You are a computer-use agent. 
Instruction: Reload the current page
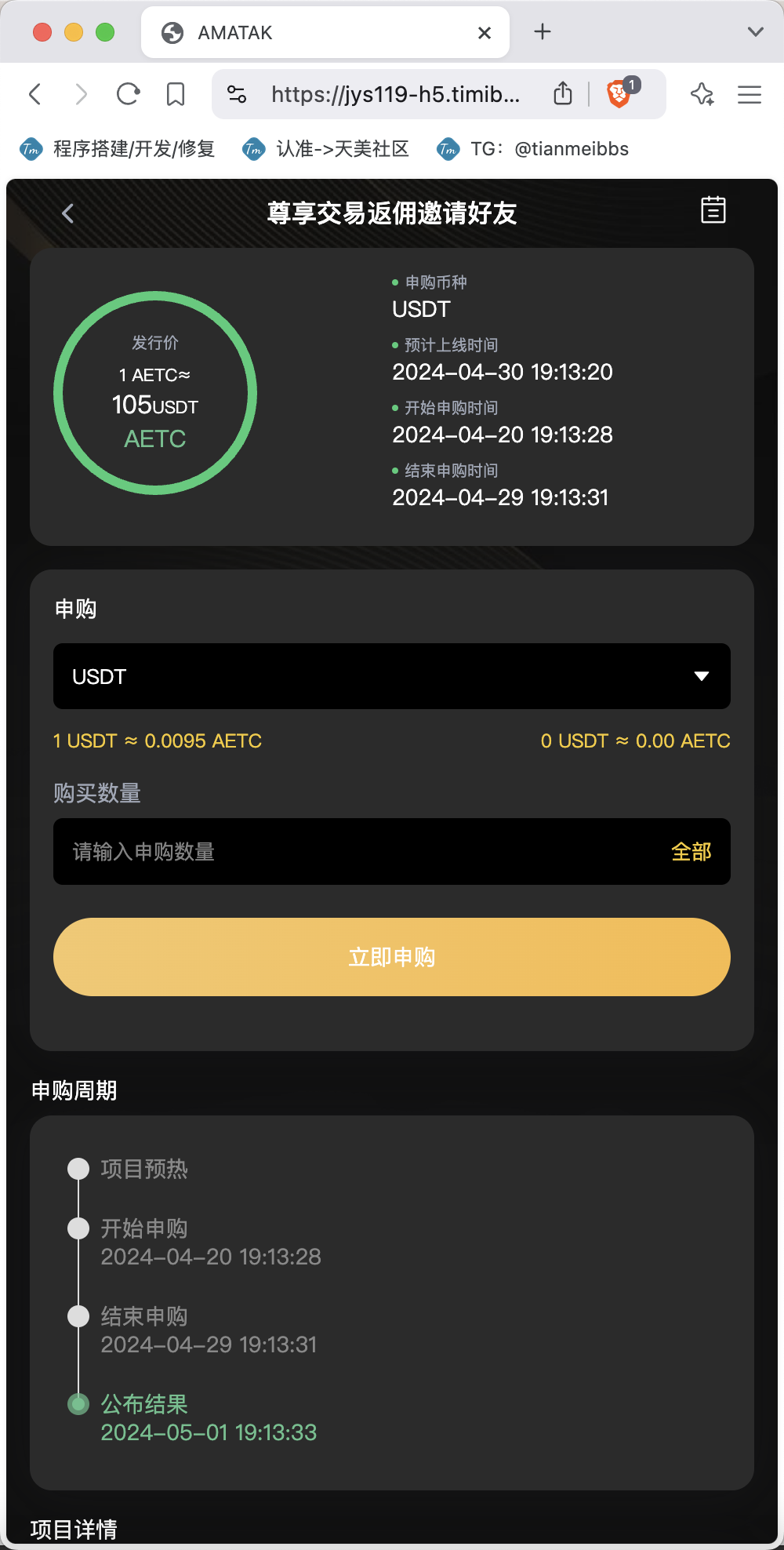(x=128, y=94)
